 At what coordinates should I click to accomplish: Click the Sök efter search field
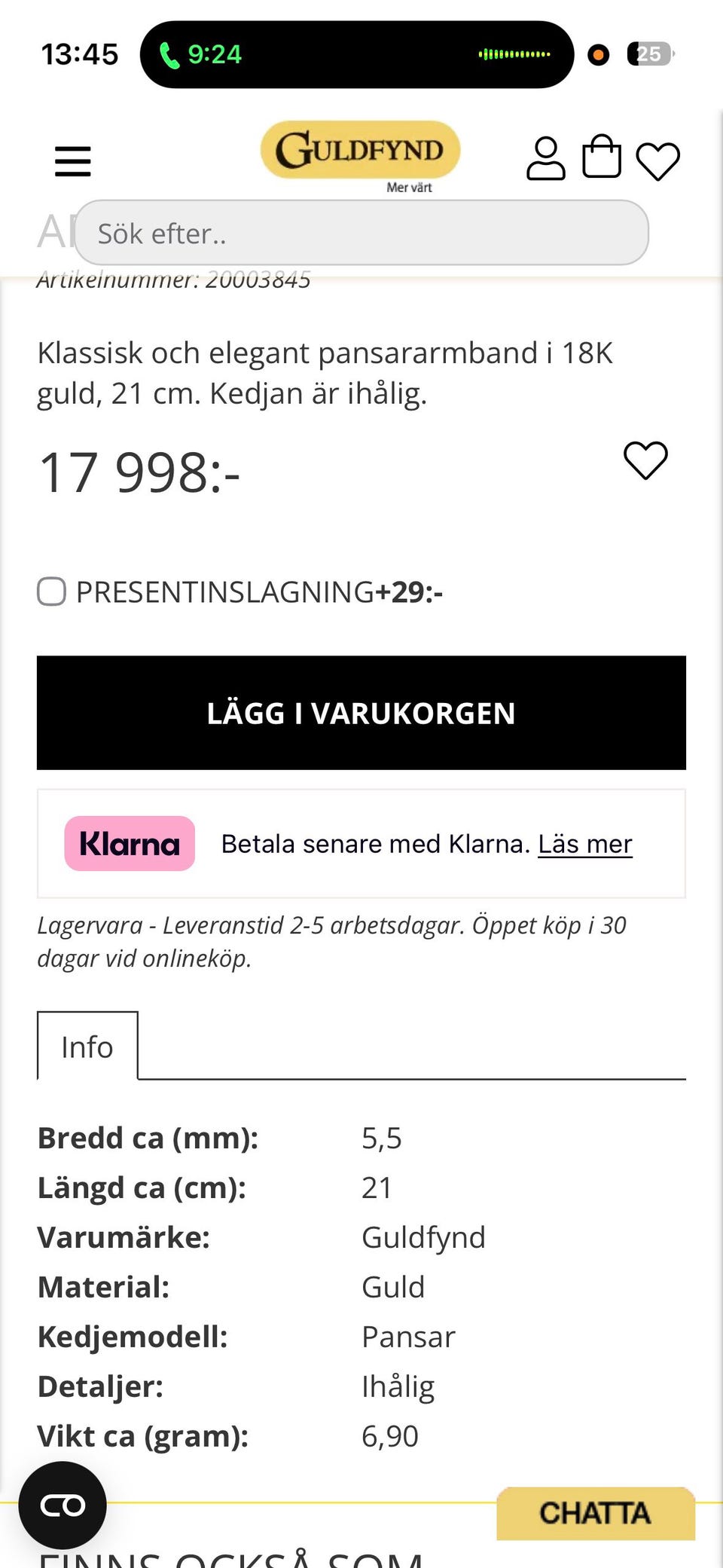[x=361, y=234]
